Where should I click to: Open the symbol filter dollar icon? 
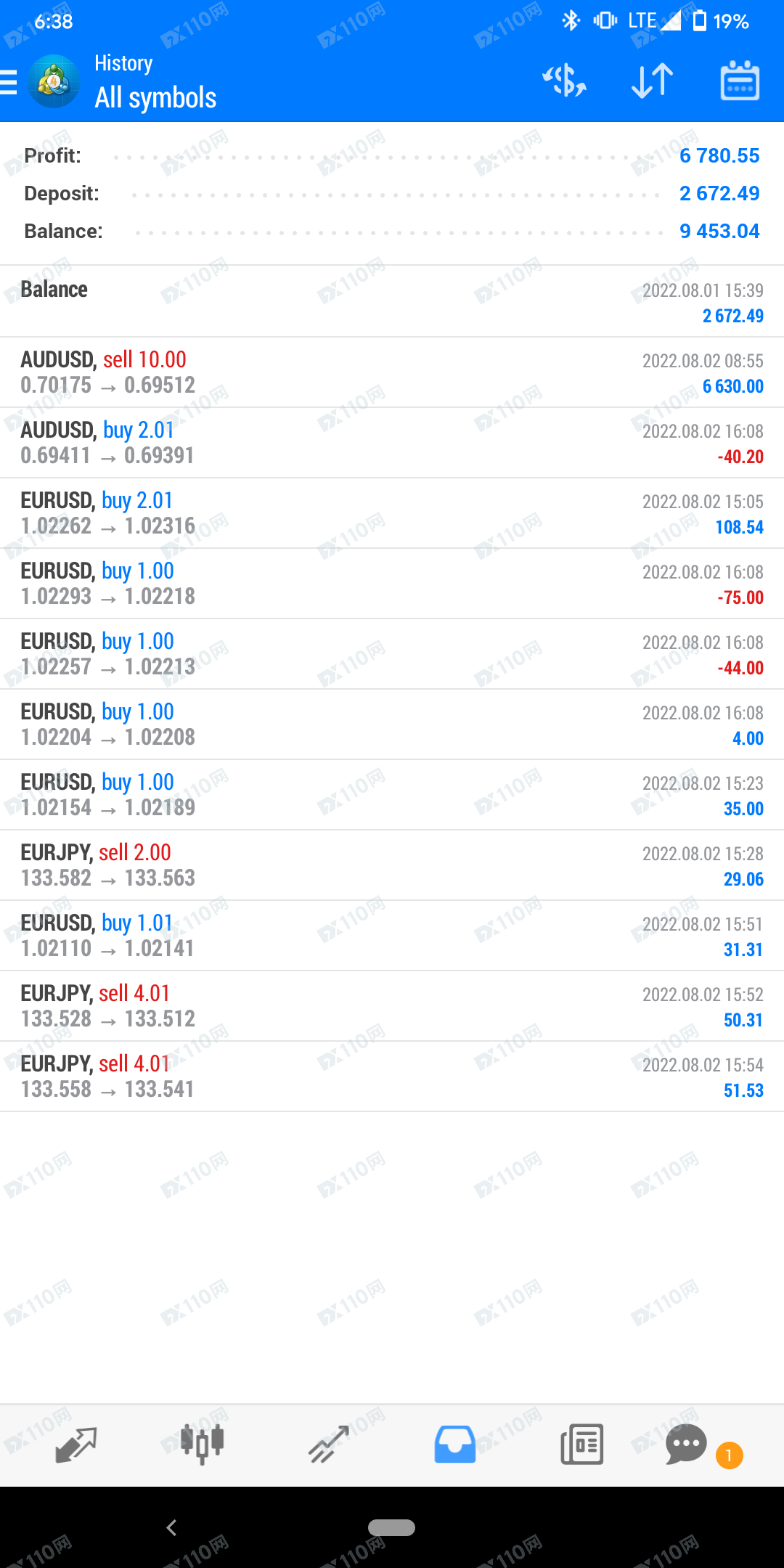[564, 81]
